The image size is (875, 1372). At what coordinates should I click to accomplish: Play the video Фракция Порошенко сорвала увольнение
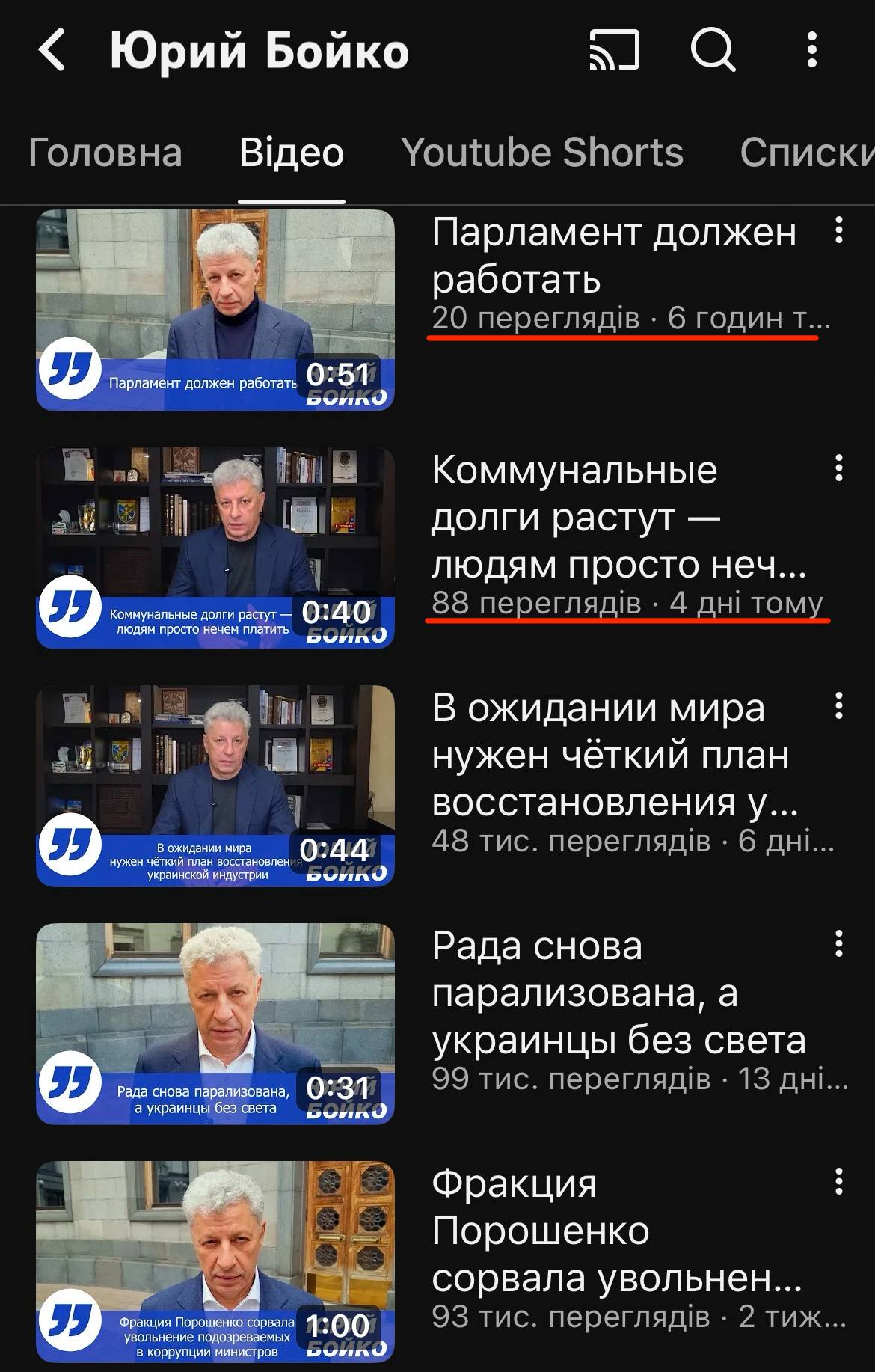tap(215, 1261)
